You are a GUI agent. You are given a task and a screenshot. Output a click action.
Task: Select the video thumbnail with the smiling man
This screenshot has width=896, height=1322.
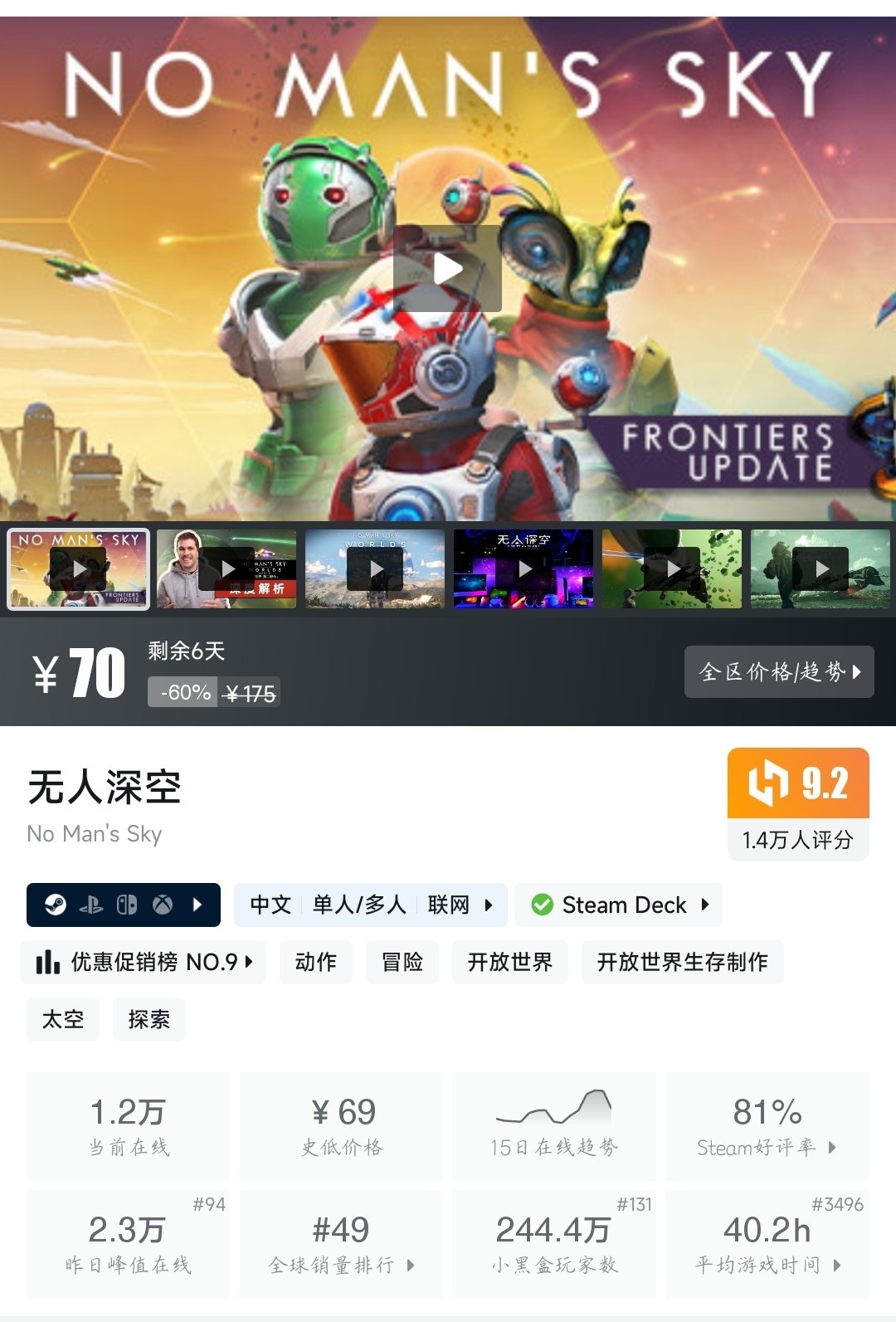(x=226, y=569)
